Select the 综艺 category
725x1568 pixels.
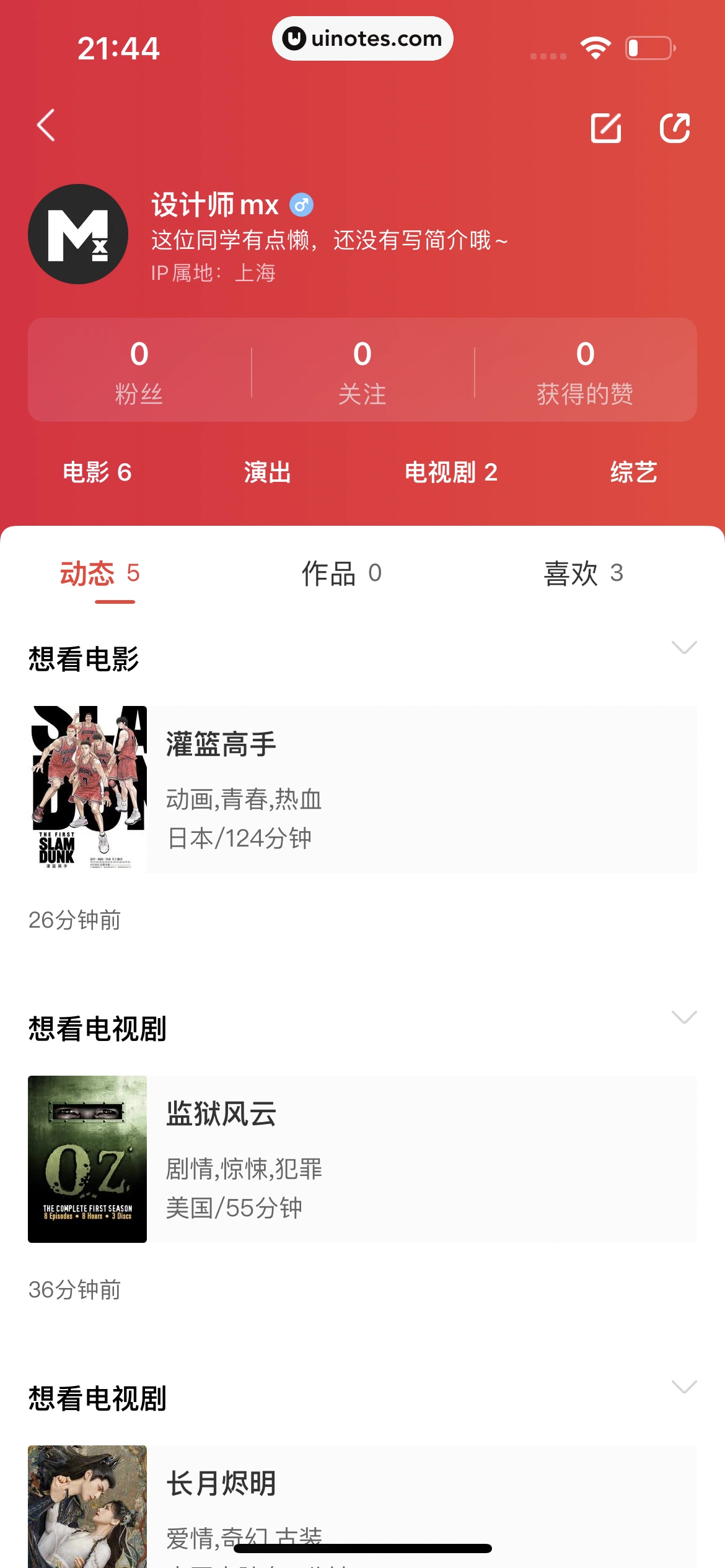[633, 472]
